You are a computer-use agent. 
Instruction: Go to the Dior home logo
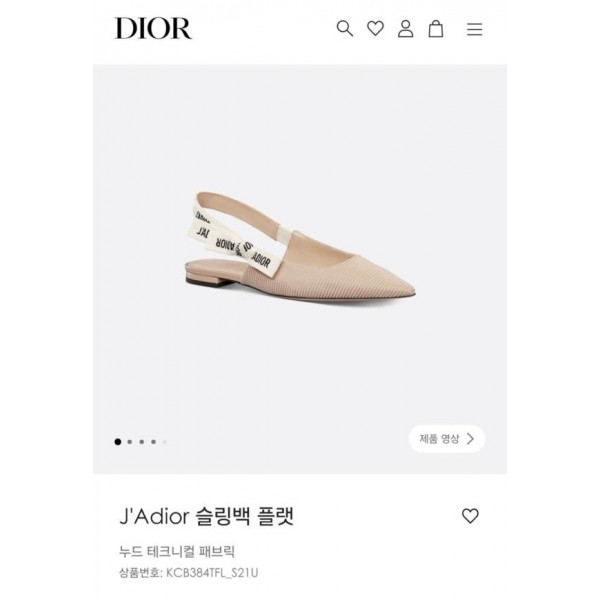(x=153, y=29)
